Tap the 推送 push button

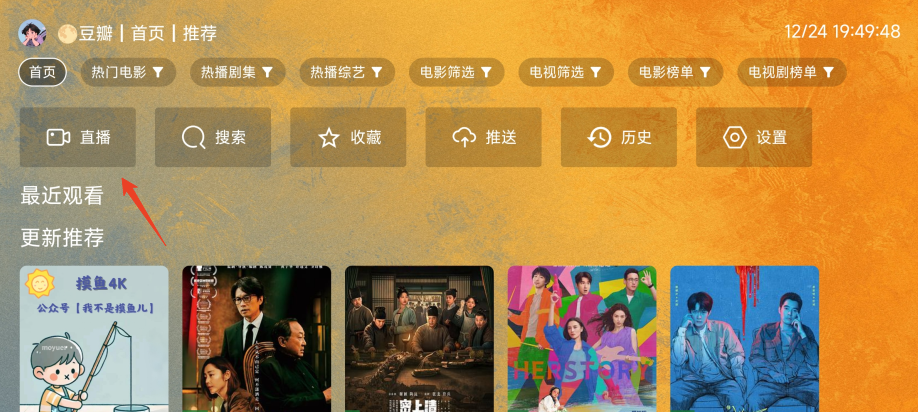point(483,137)
